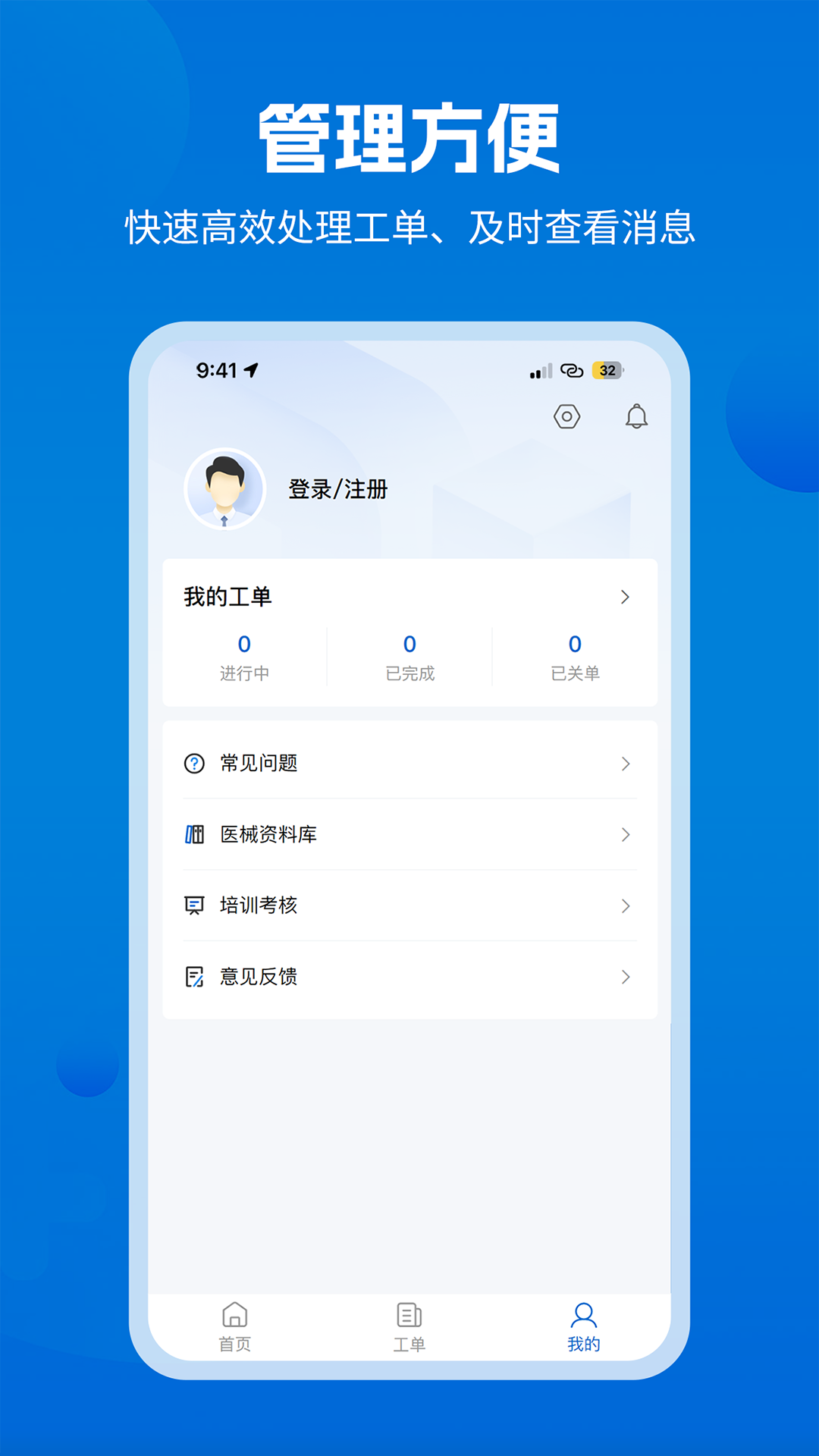Expand the 意见反馈 row chevron
The image size is (819, 1456).
pyautogui.click(x=625, y=977)
